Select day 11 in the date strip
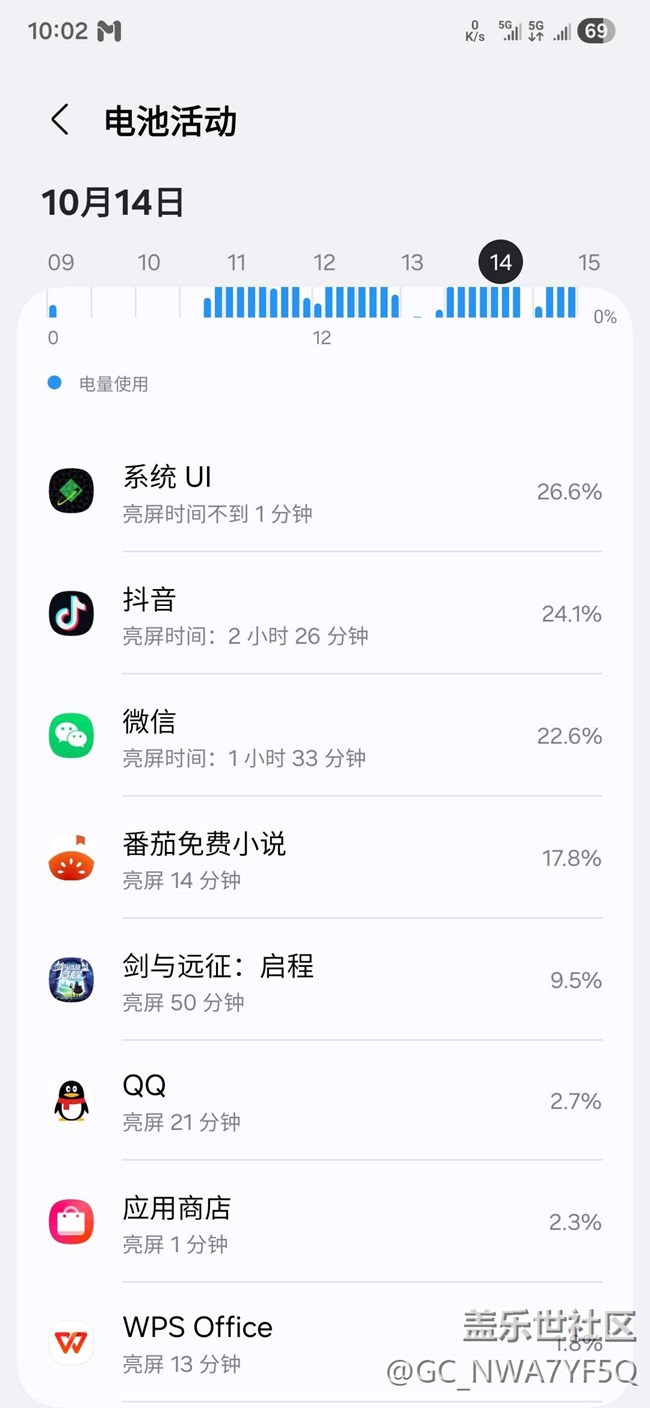Viewport: 650px width, 1408px height. point(236,263)
